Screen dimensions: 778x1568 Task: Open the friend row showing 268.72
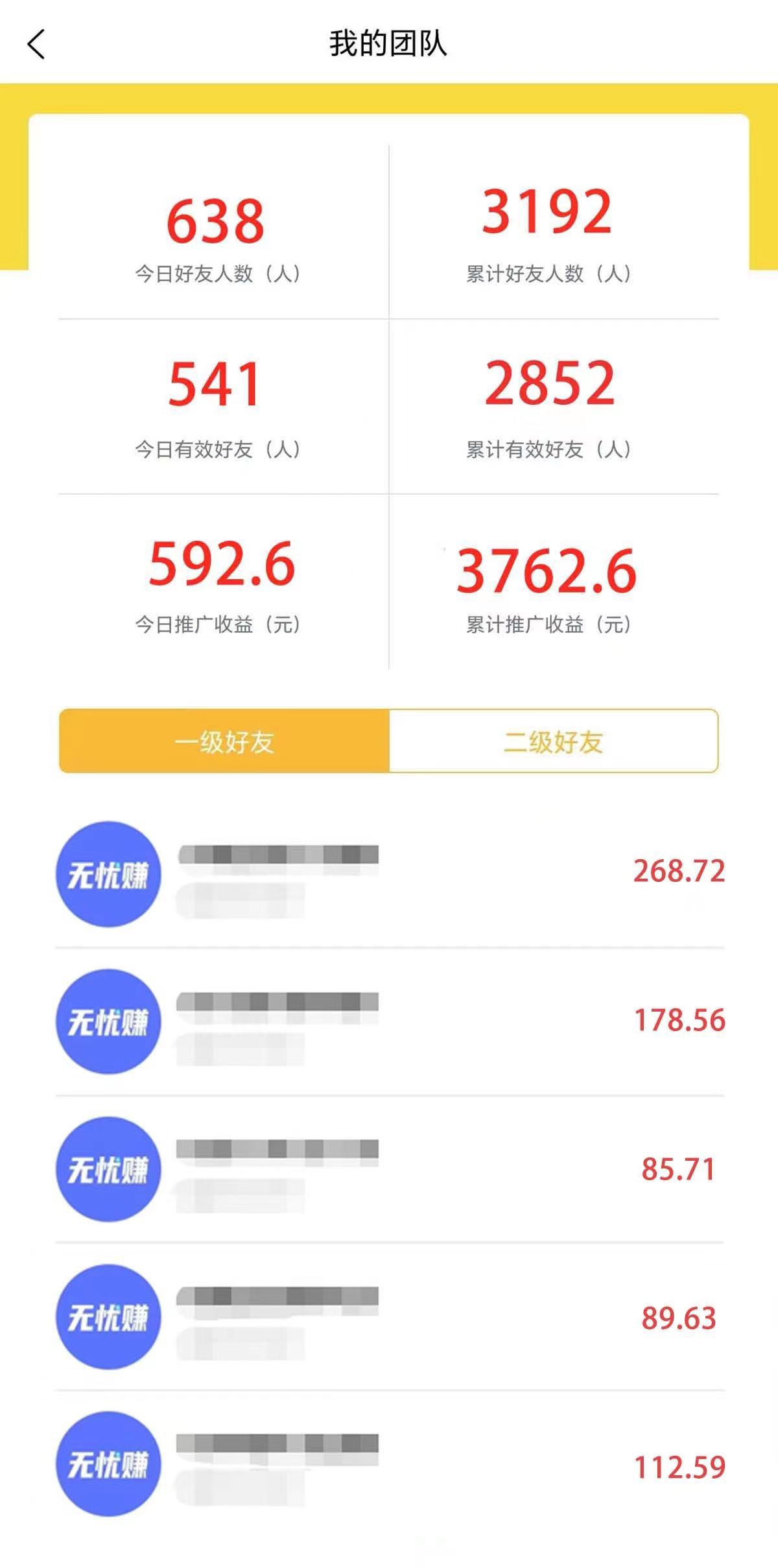click(x=389, y=873)
